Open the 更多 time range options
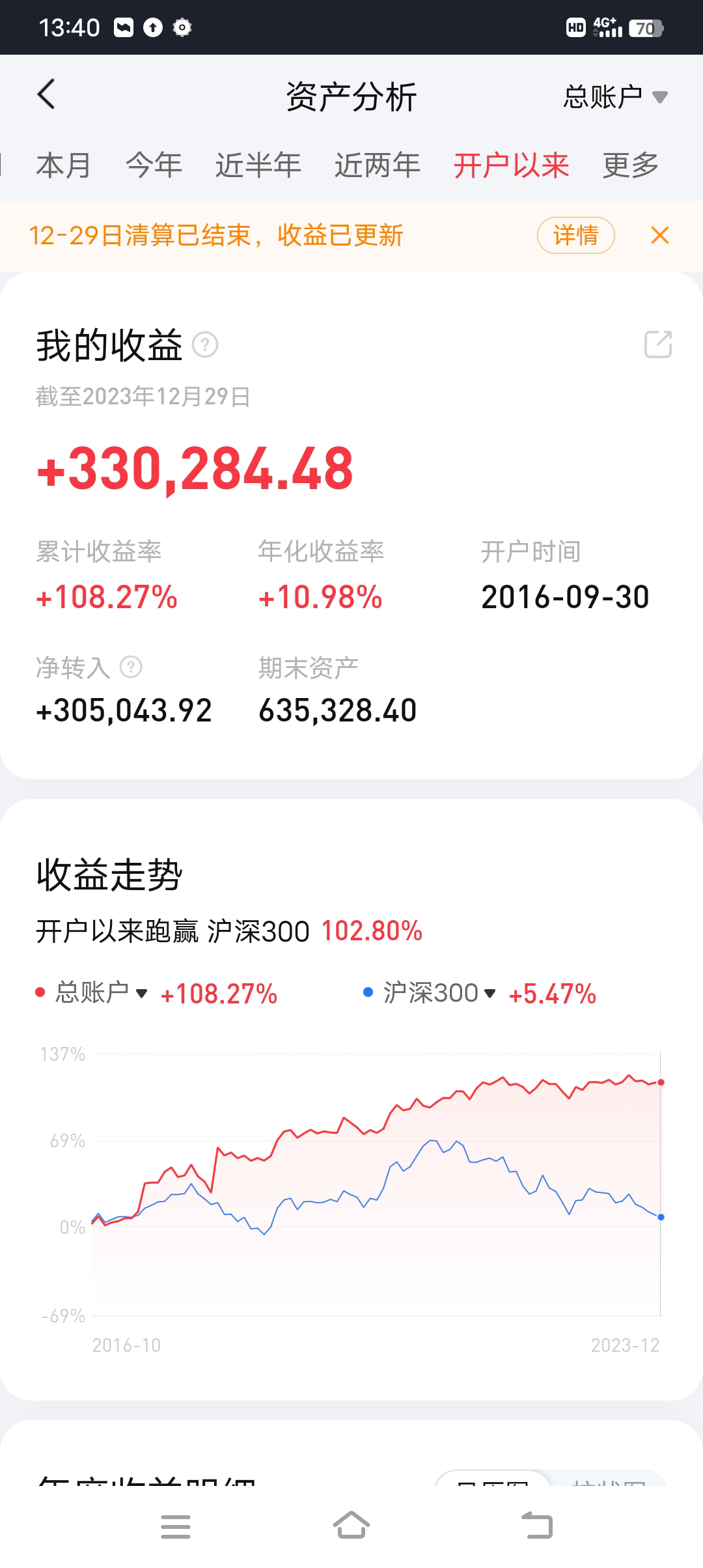The image size is (703, 1568). [x=630, y=165]
